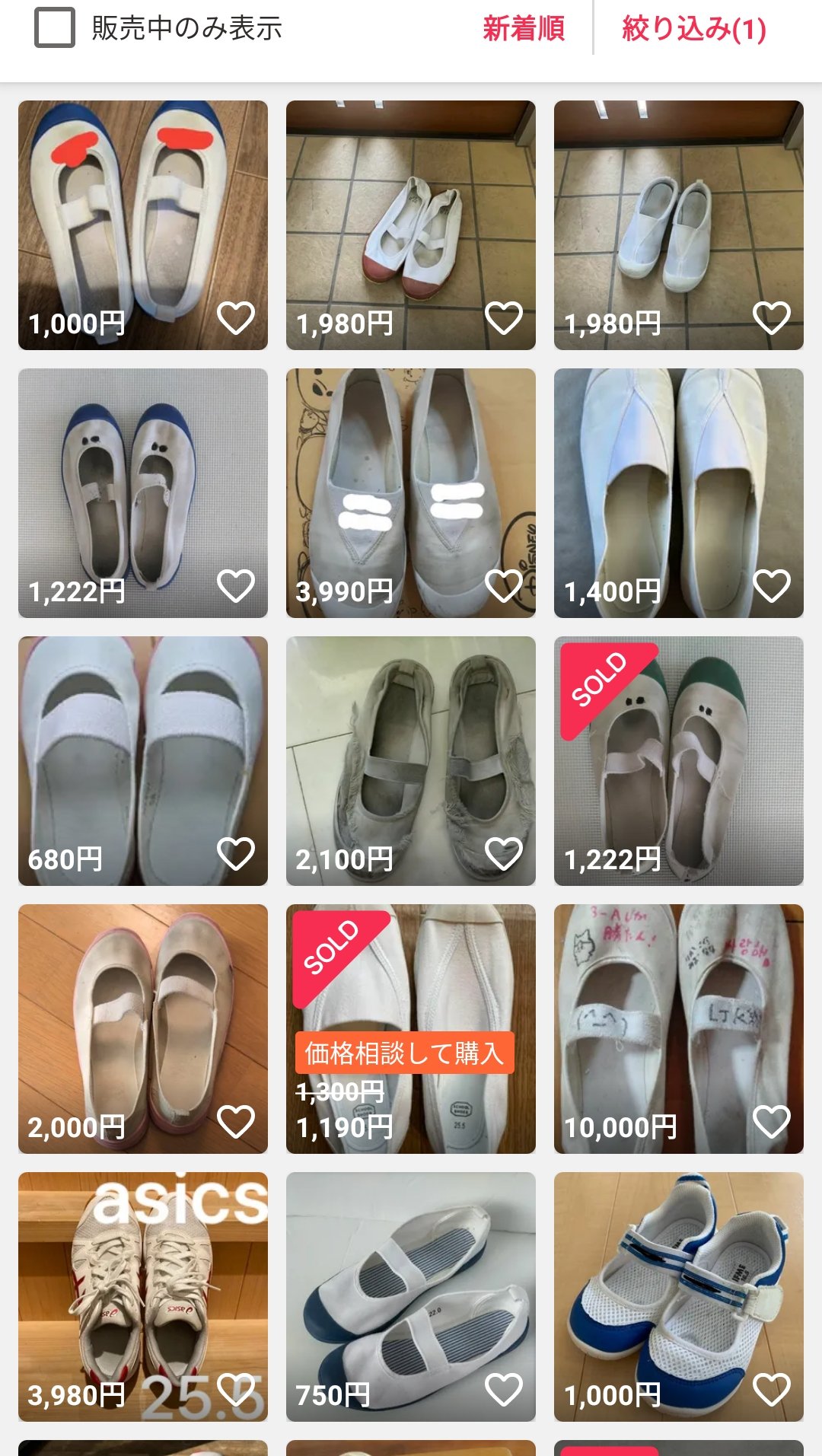
Task: Open the 2,000円 shoes listing
Action: coord(143,1029)
